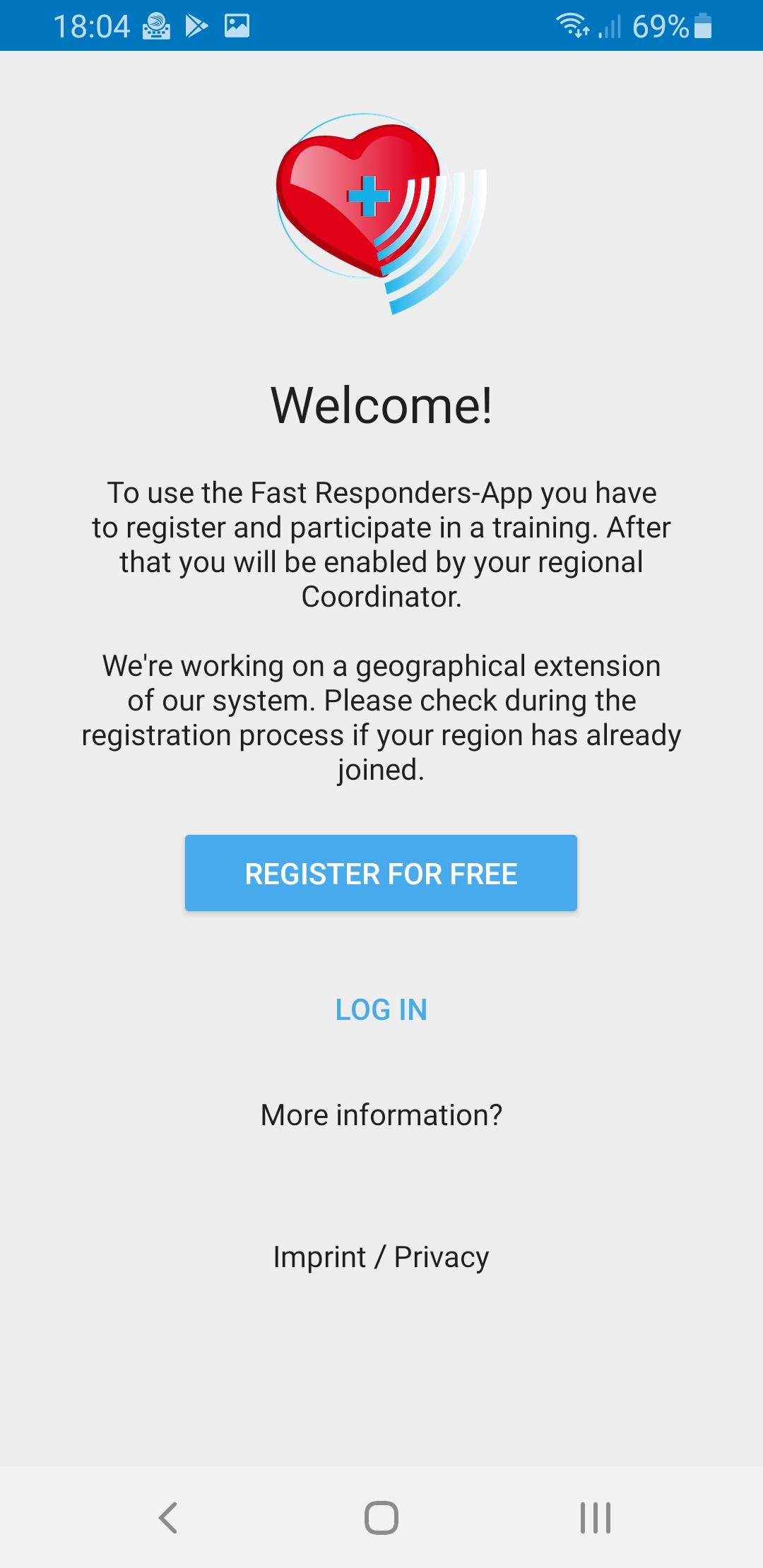Go back using the system back button
The height and width of the screenshot is (1568, 763).
tap(168, 1517)
